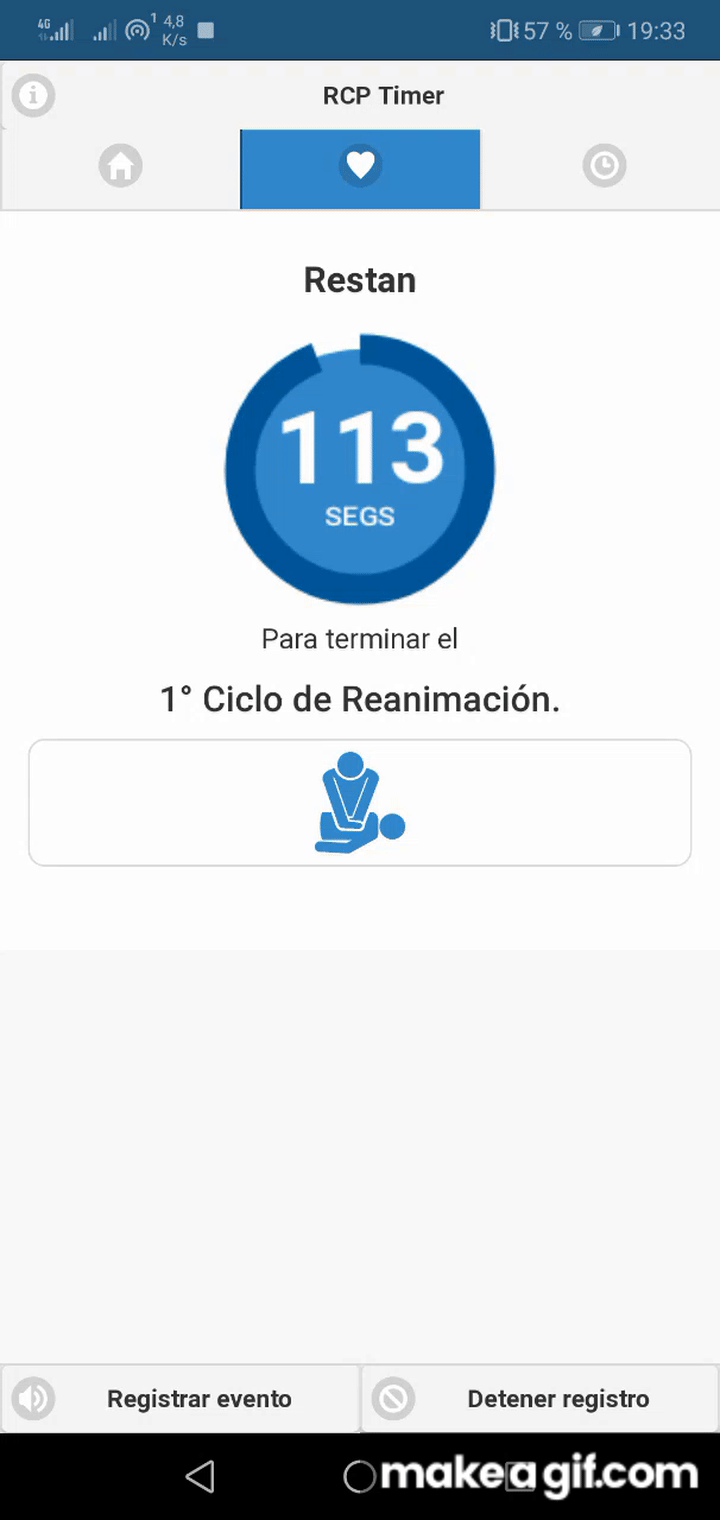
Task: Switch to the home tab
Action: (120, 166)
